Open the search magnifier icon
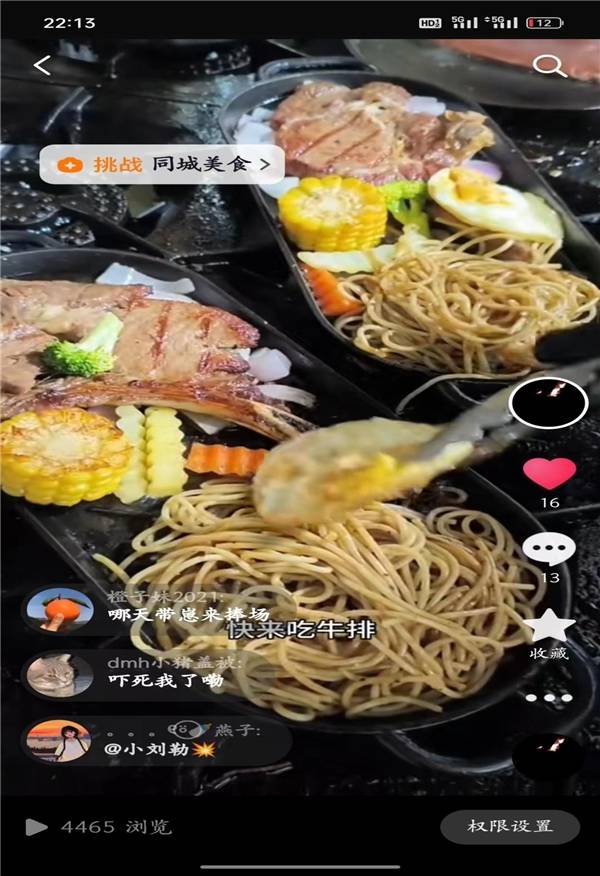The height and width of the screenshot is (876, 600). 549,66
